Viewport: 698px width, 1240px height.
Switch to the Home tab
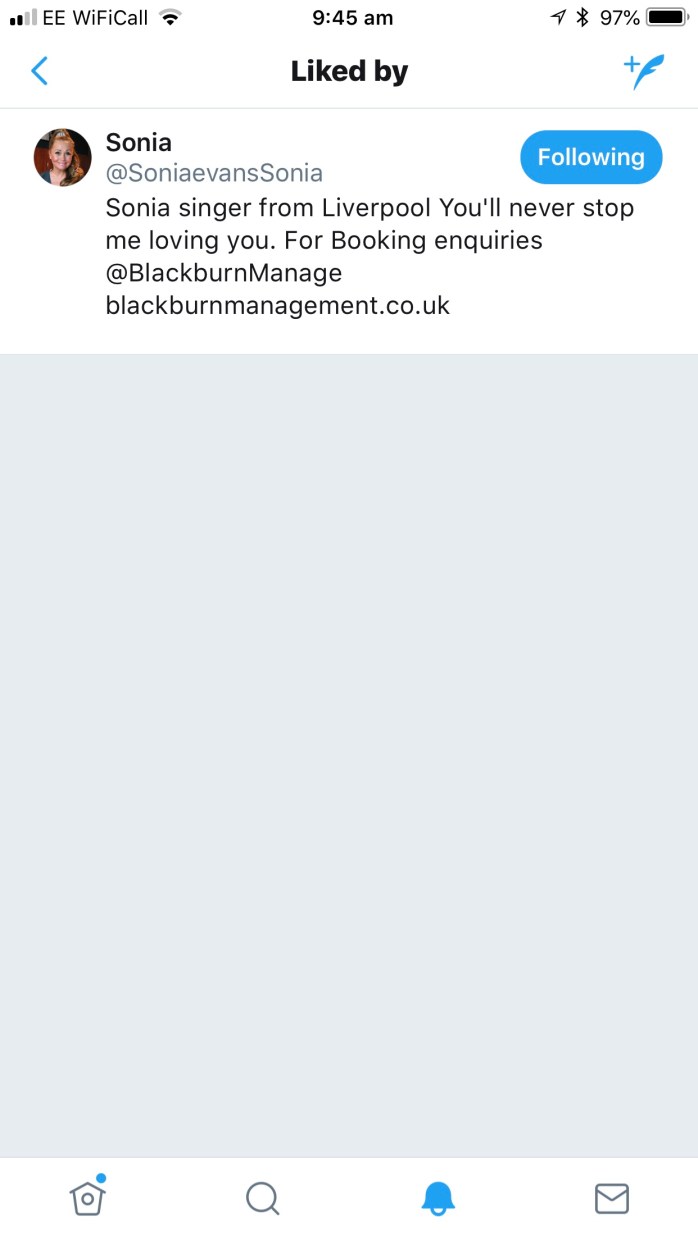coord(87,1196)
